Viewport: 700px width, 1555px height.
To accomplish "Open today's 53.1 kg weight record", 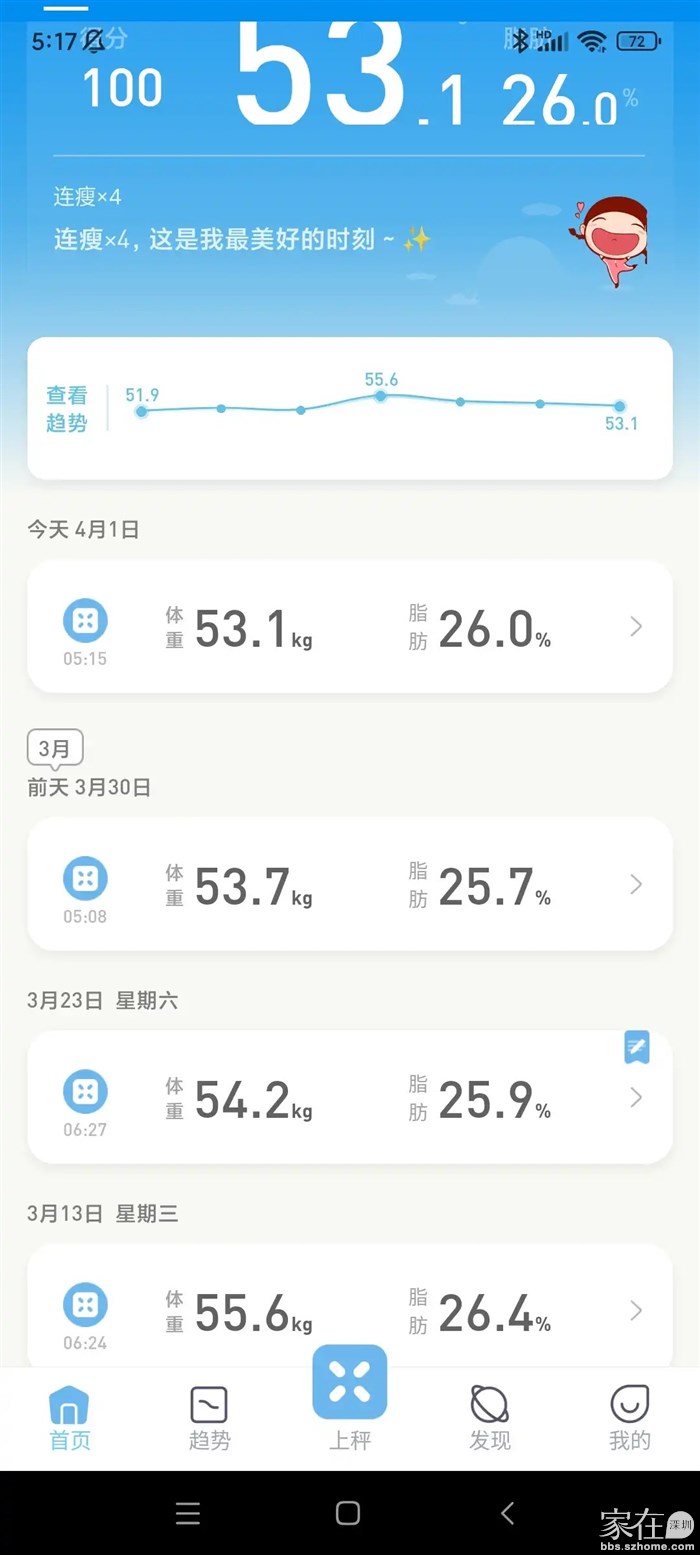I will click(349, 627).
